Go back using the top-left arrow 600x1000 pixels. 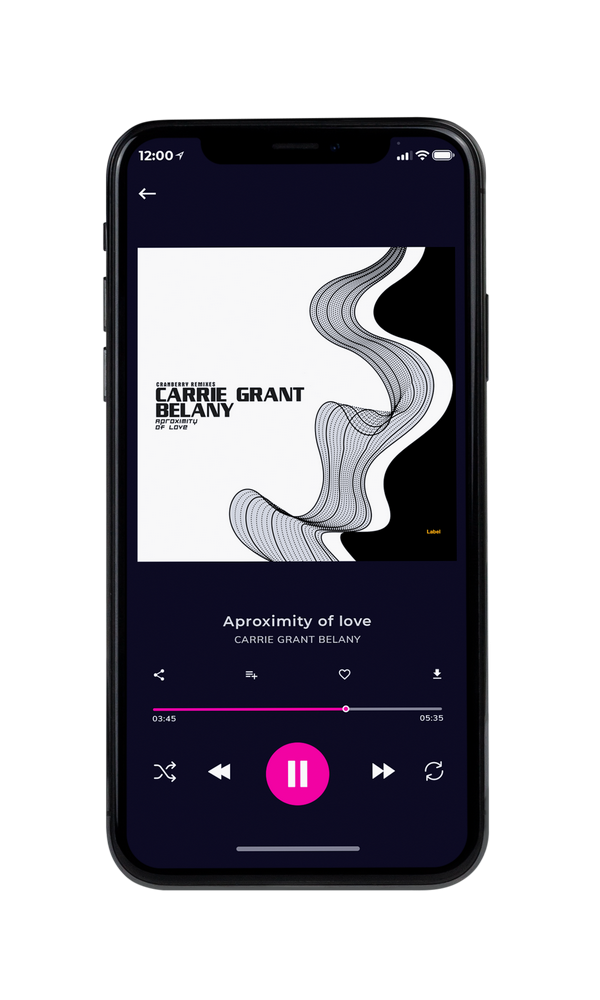pos(147,193)
